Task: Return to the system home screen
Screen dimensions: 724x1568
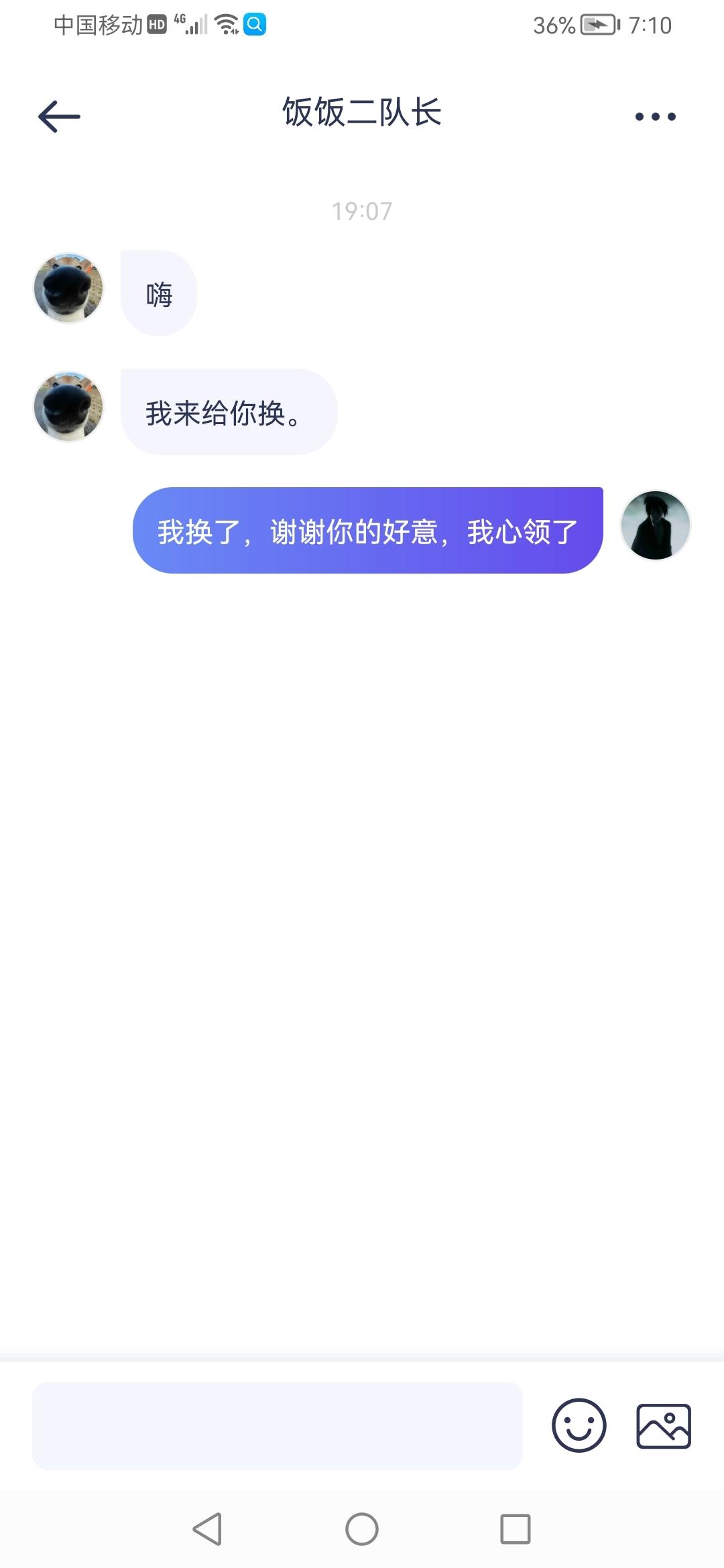Action: click(362, 1529)
